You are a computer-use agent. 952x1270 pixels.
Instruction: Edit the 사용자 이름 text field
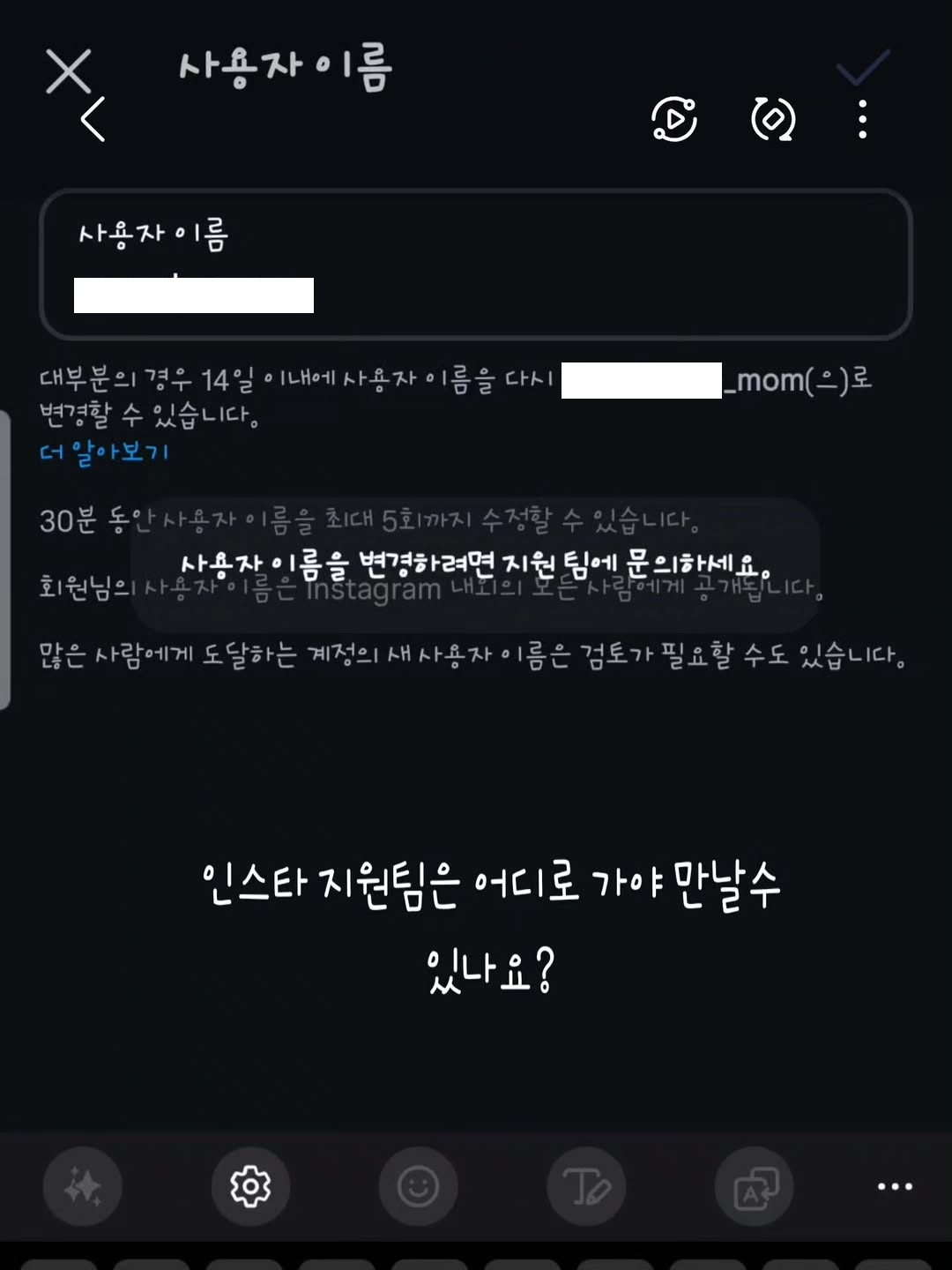point(476,265)
